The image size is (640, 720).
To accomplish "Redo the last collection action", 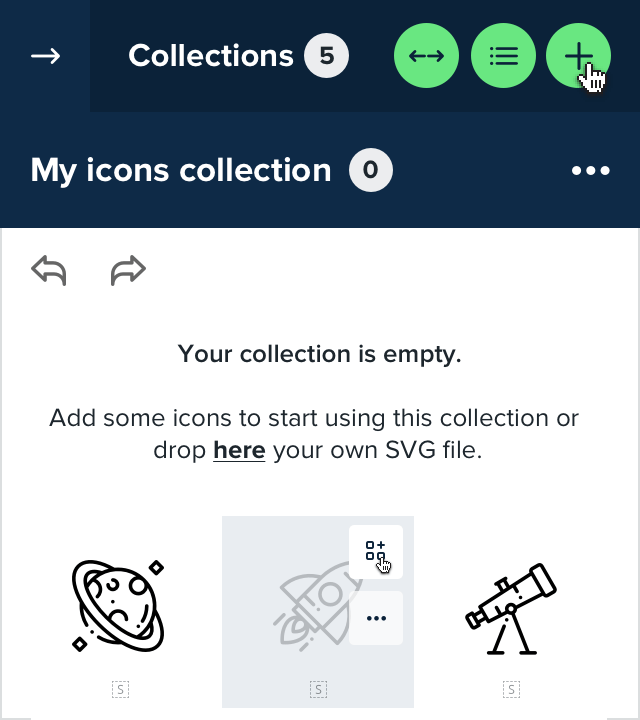I will coord(128,270).
